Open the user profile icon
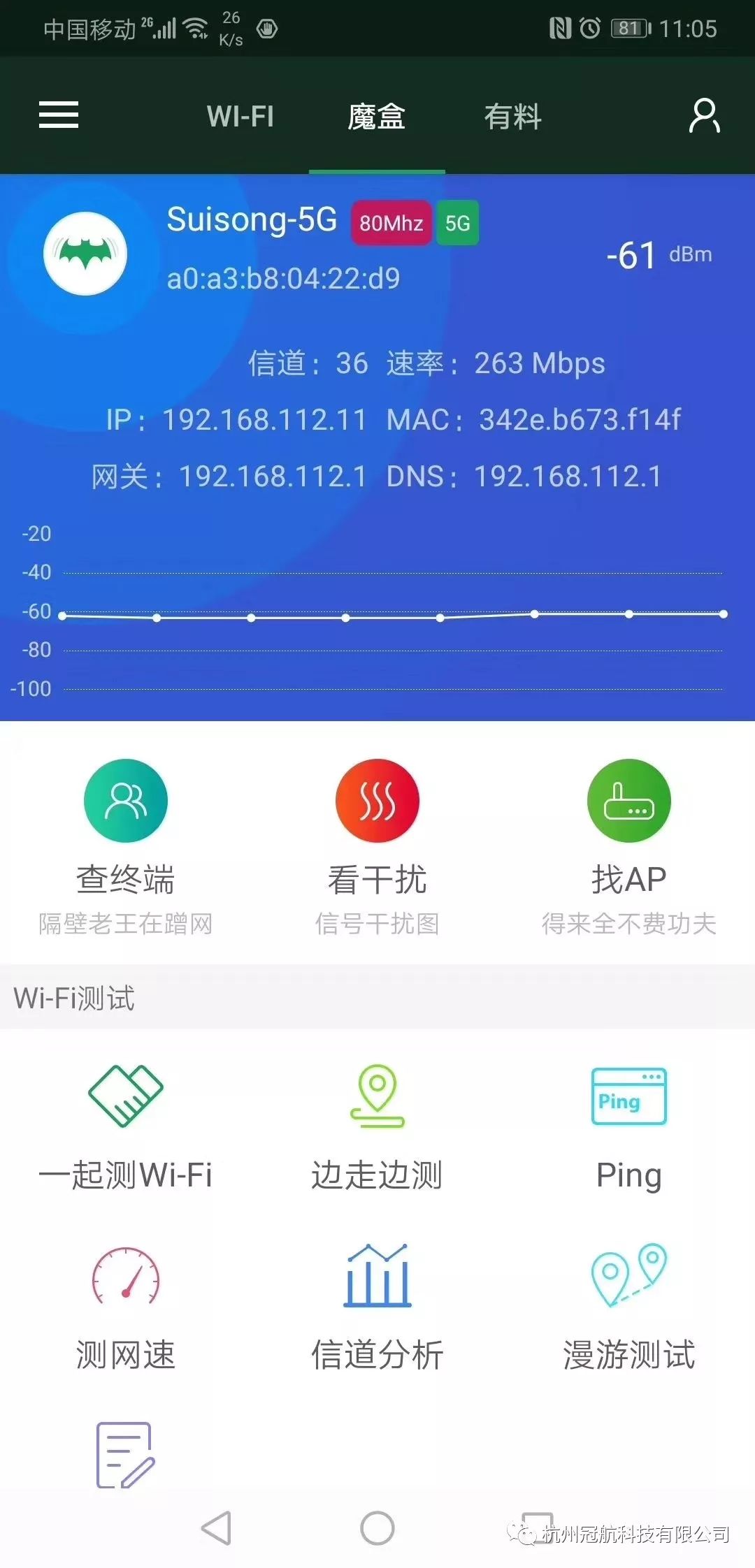The image size is (755, 1568). point(703,115)
